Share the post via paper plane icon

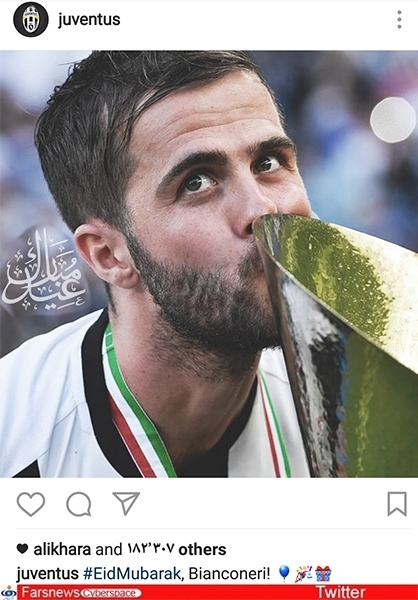pyautogui.click(x=126, y=504)
